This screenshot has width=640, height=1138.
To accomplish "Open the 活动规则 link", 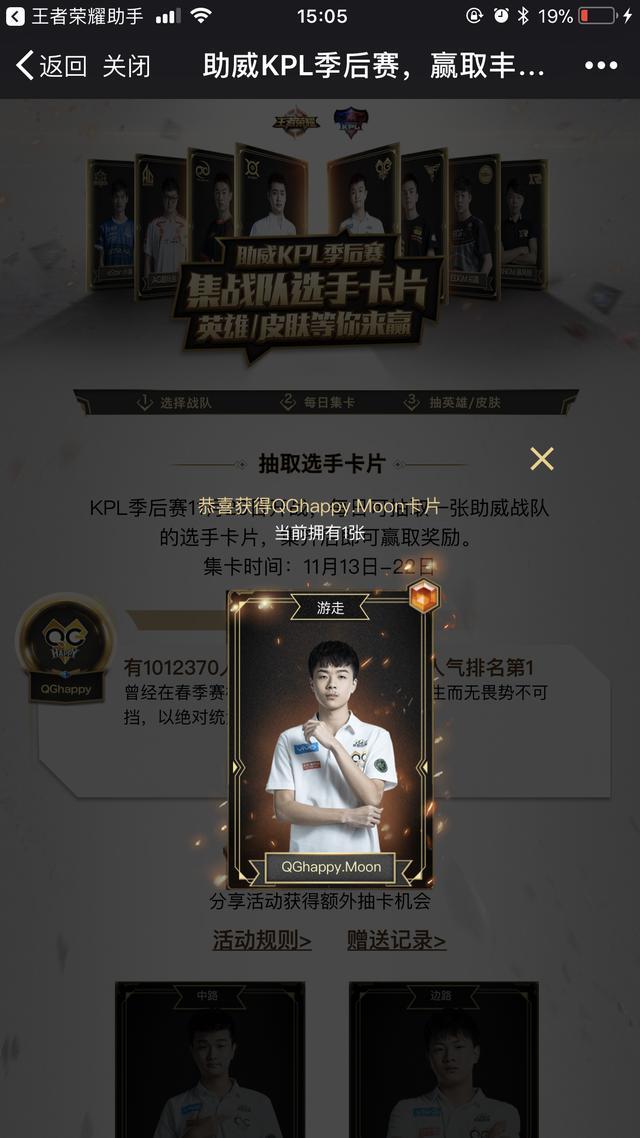I will click(262, 940).
